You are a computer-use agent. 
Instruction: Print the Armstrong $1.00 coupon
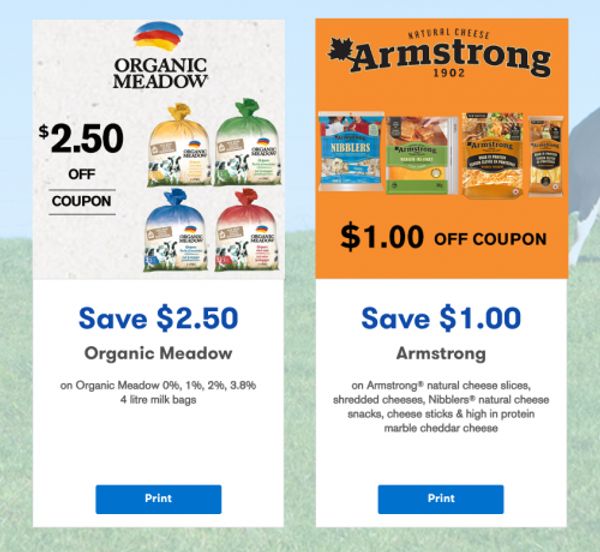click(x=440, y=498)
